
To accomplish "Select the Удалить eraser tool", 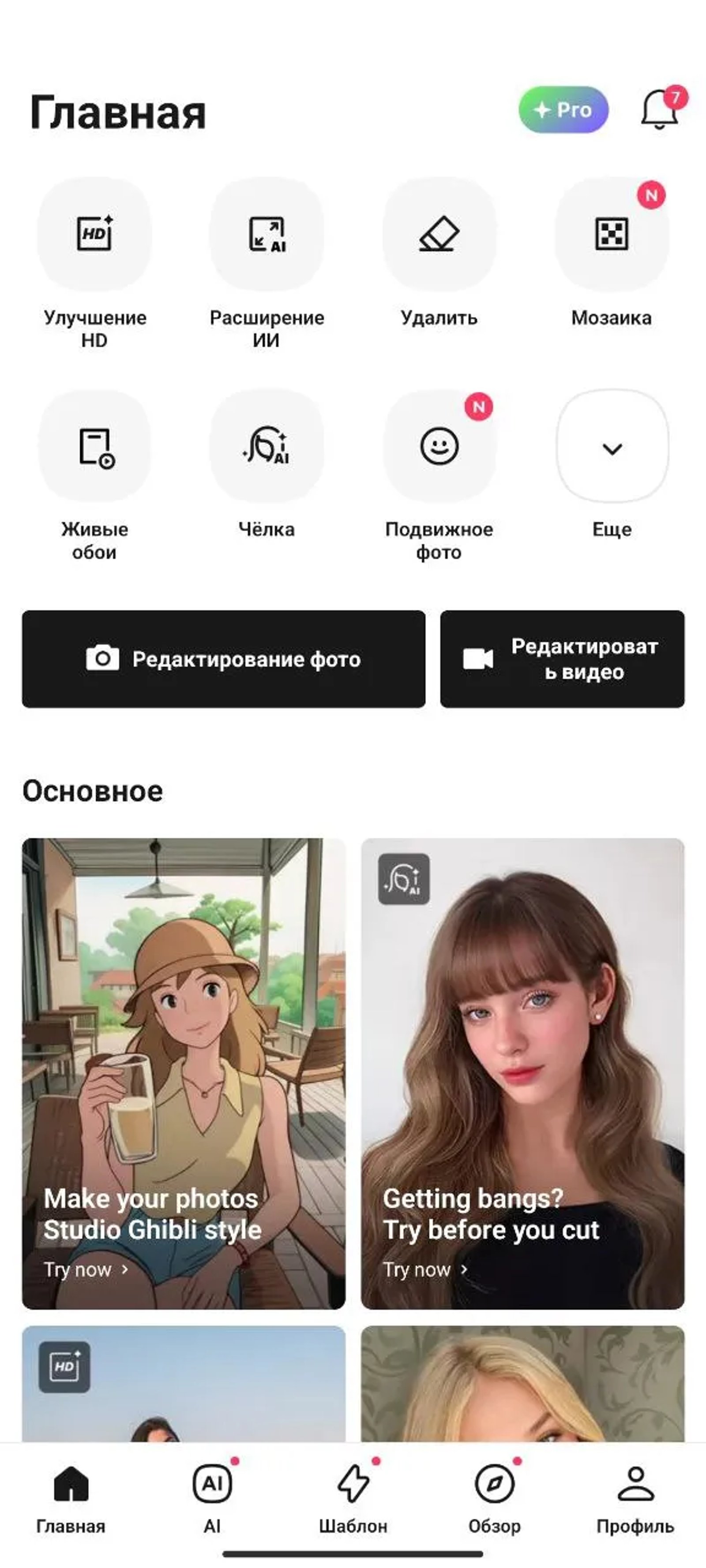I will [439, 236].
